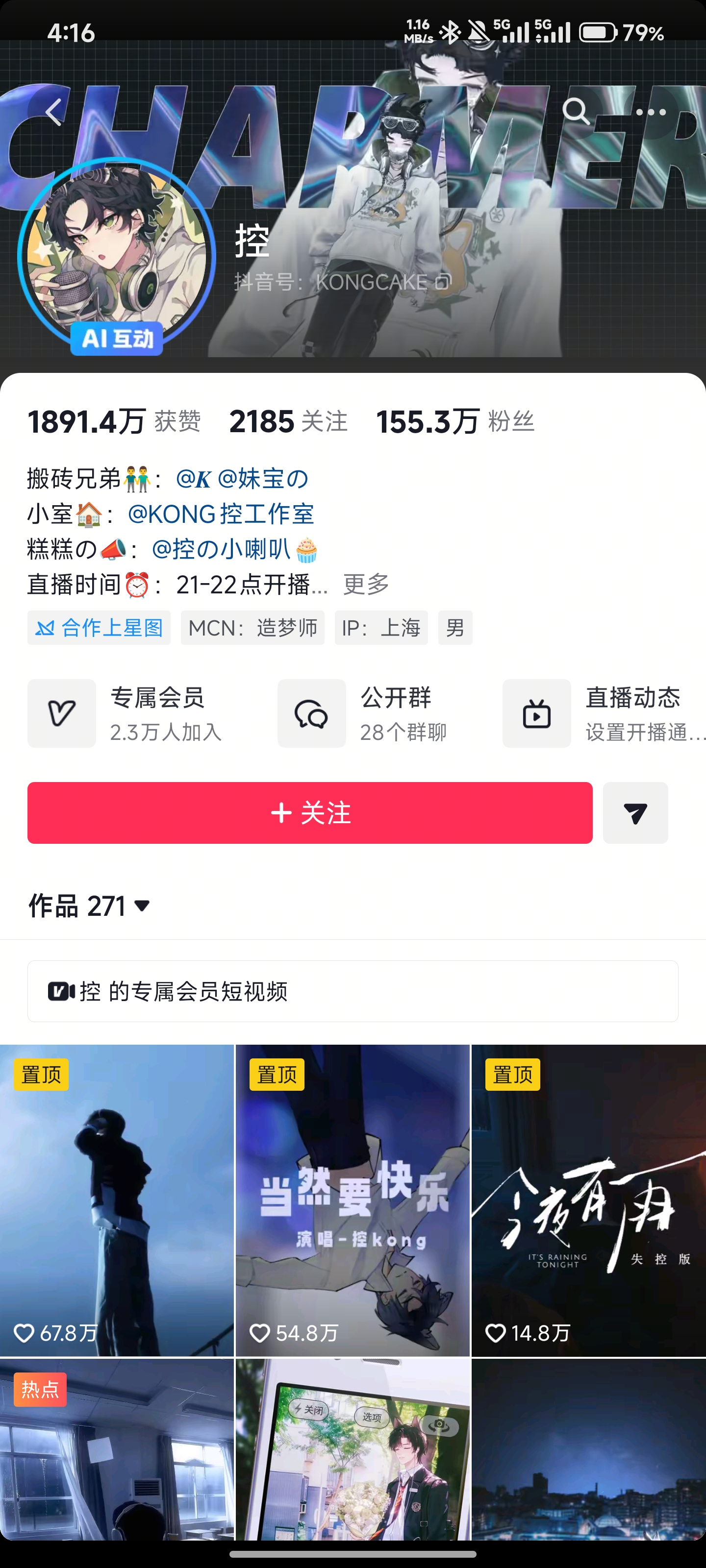Follow this user with 关注 button
The image size is (706, 1568).
[310, 812]
